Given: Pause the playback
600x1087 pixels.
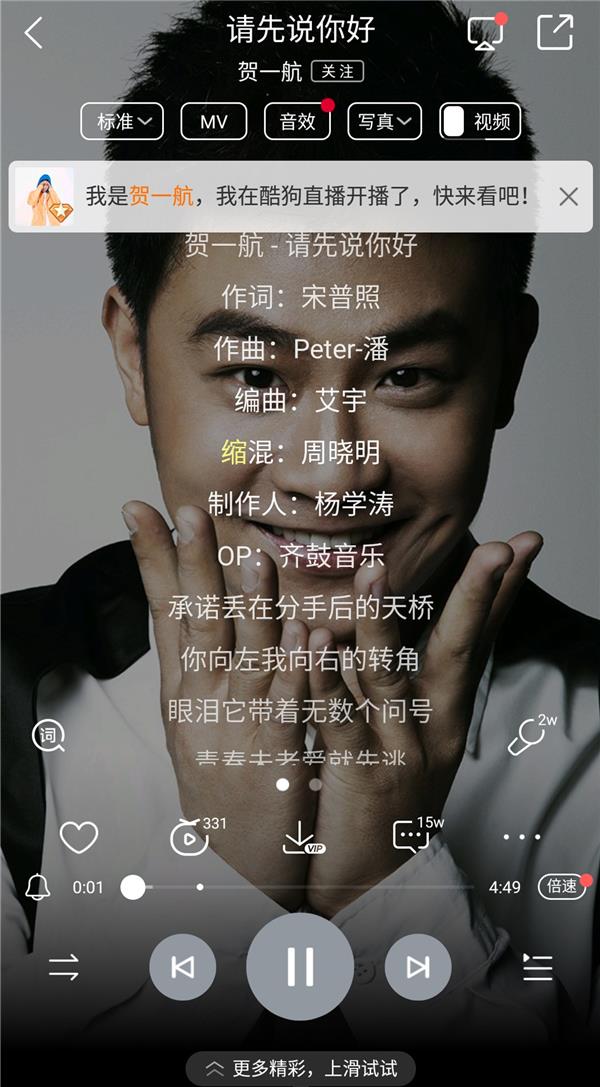Looking at the screenshot, I should point(299,966).
